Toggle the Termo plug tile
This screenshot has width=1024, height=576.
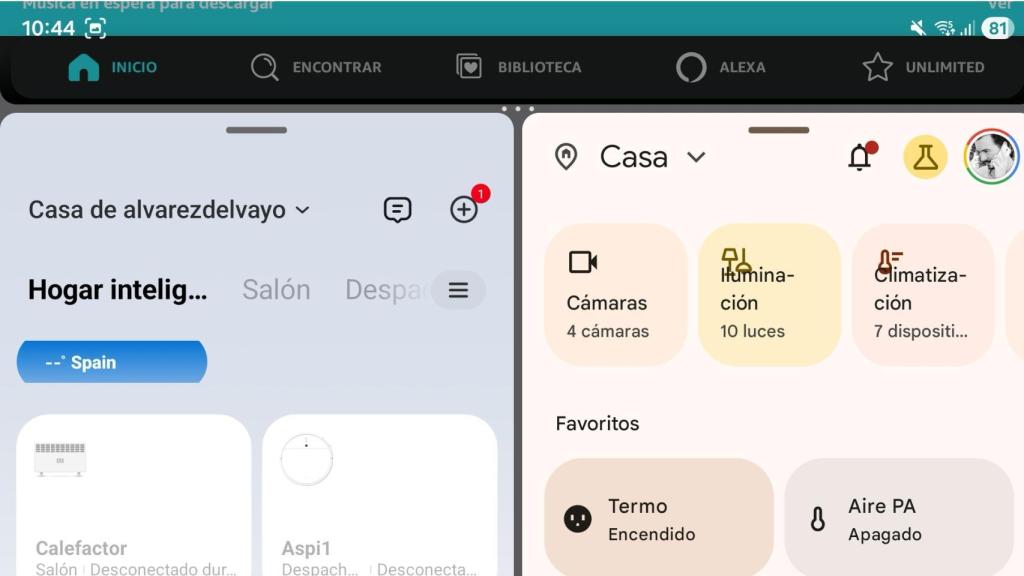tap(658, 518)
